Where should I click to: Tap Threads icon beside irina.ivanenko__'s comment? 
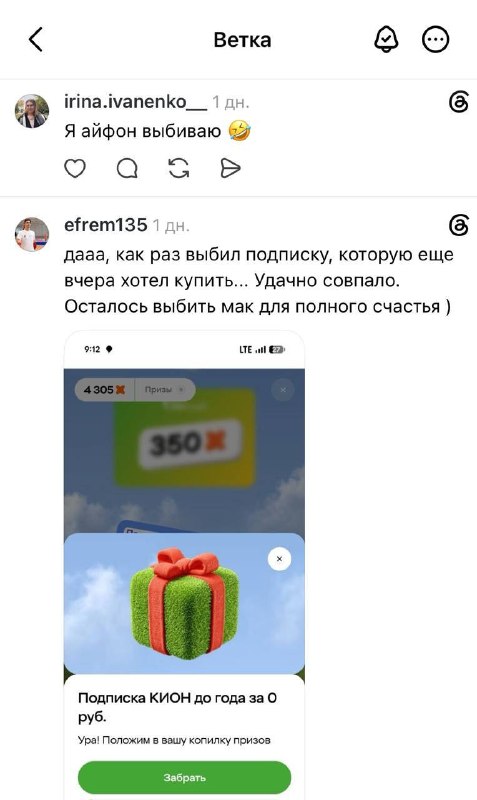(459, 102)
